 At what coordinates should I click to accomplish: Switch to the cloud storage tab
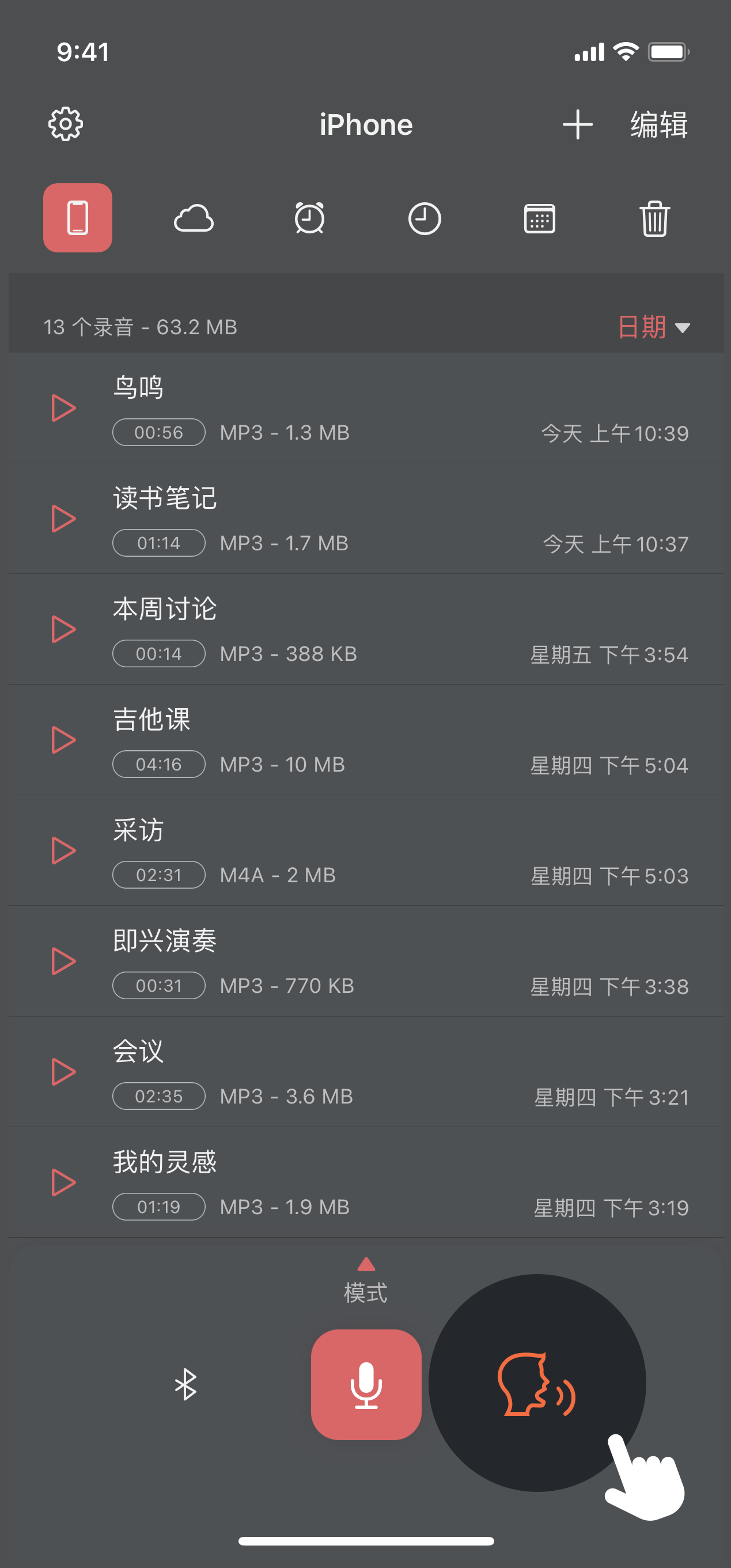194,218
